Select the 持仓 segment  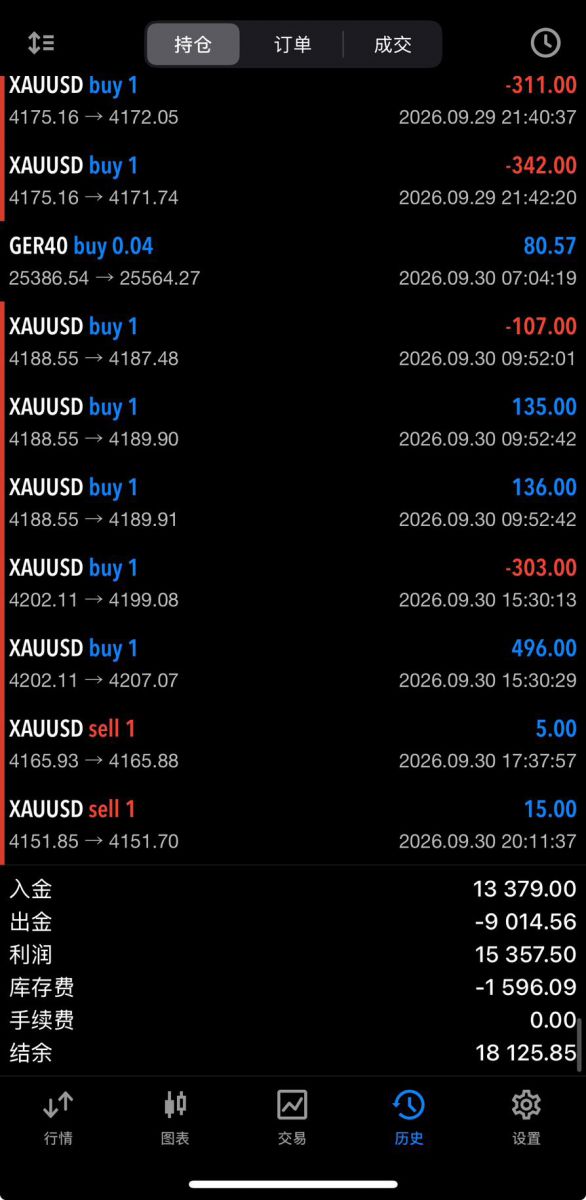click(193, 44)
